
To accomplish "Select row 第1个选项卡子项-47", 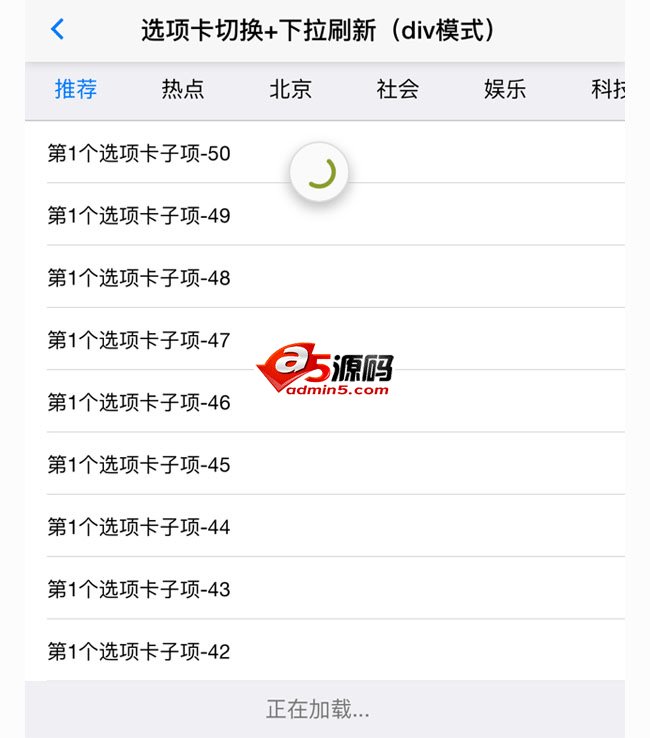I will 139,340.
